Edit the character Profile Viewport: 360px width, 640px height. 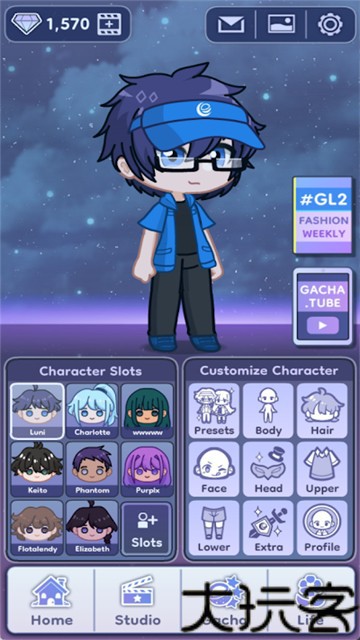tap(322, 528)
